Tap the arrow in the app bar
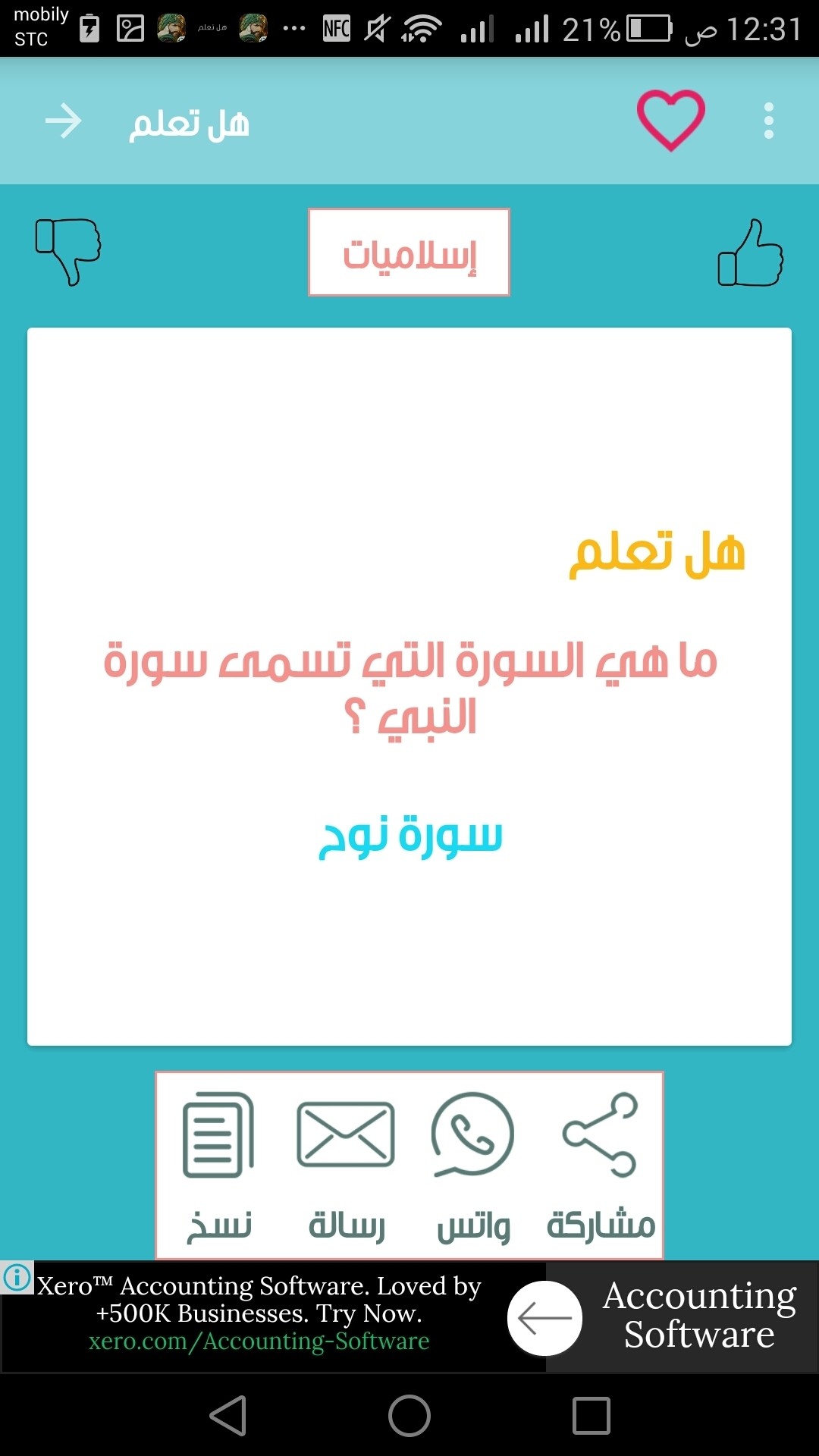 point(64,122)
